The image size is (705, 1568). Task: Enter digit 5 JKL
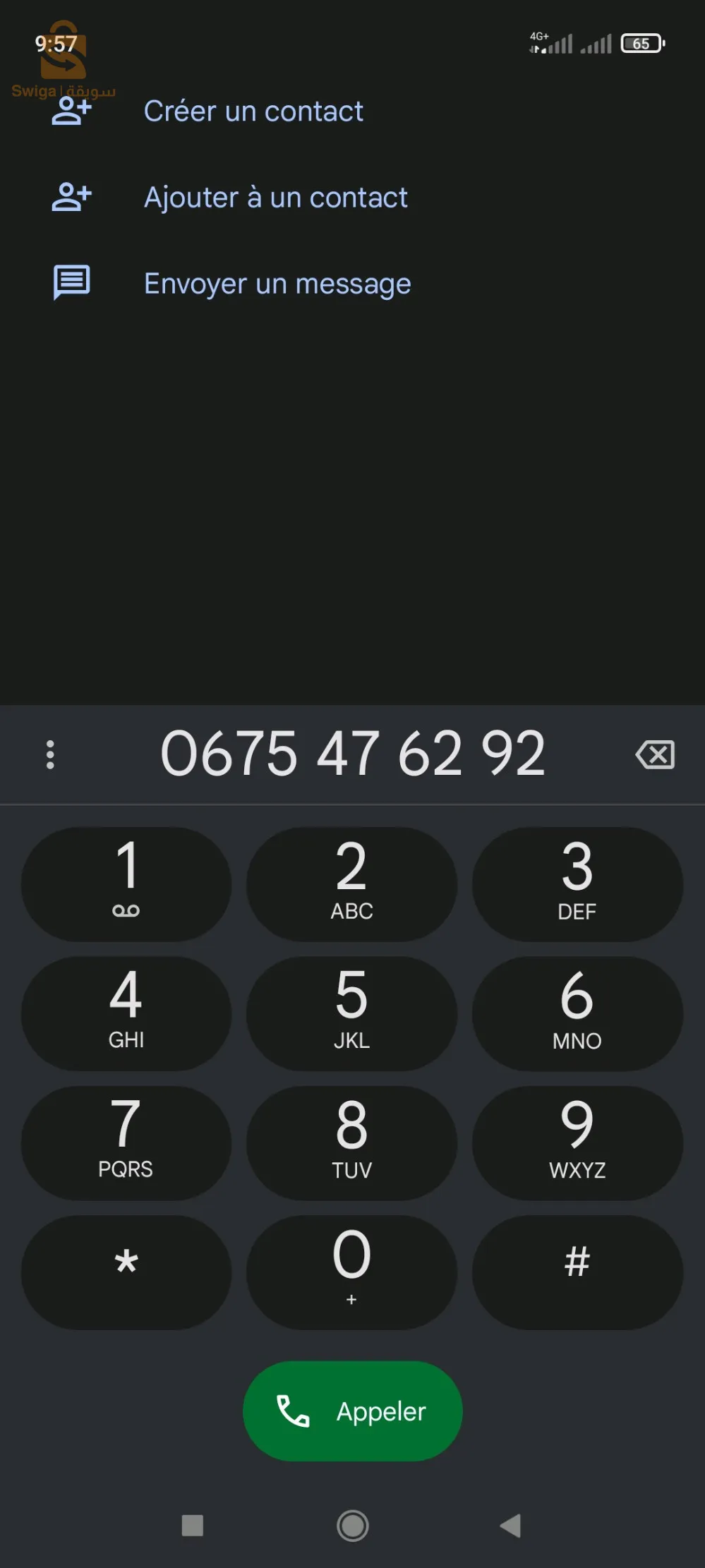coord(351,1013)
